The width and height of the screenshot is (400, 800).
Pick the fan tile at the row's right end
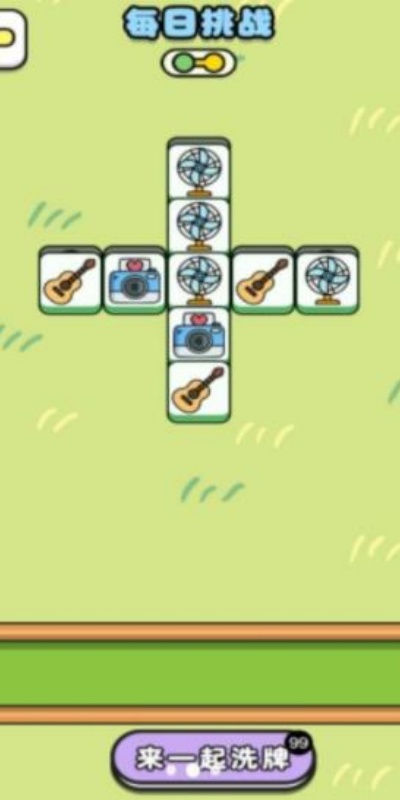tap(328, 280)
